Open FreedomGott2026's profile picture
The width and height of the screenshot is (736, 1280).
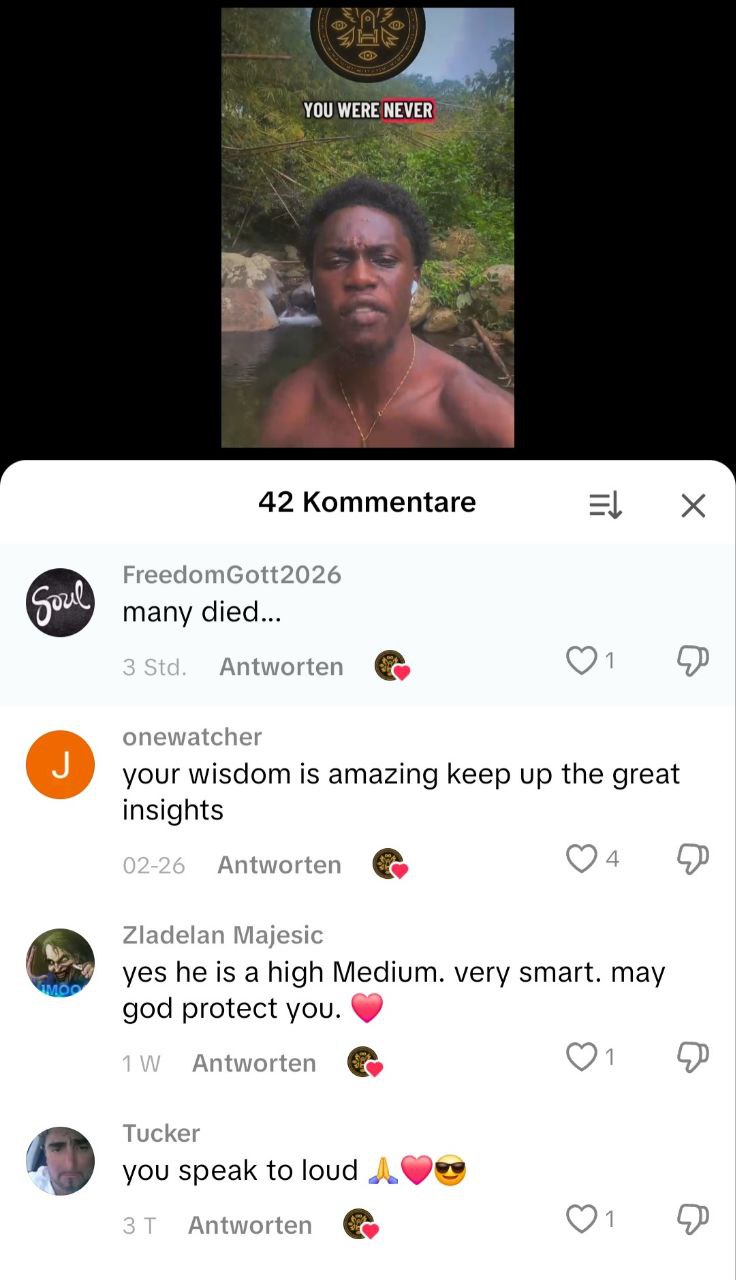(x=60, y=602)
